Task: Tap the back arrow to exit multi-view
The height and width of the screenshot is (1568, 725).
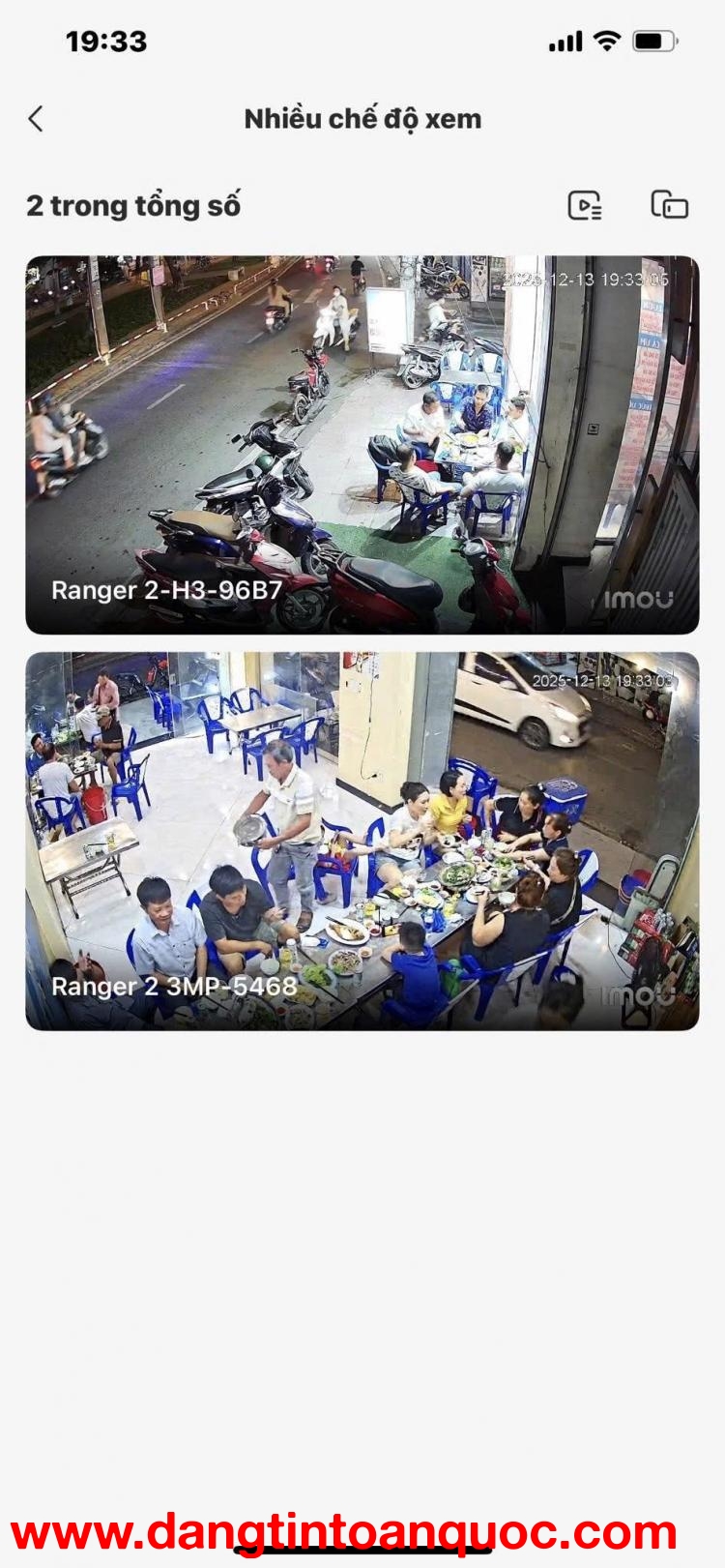Action: coord(37,117)
